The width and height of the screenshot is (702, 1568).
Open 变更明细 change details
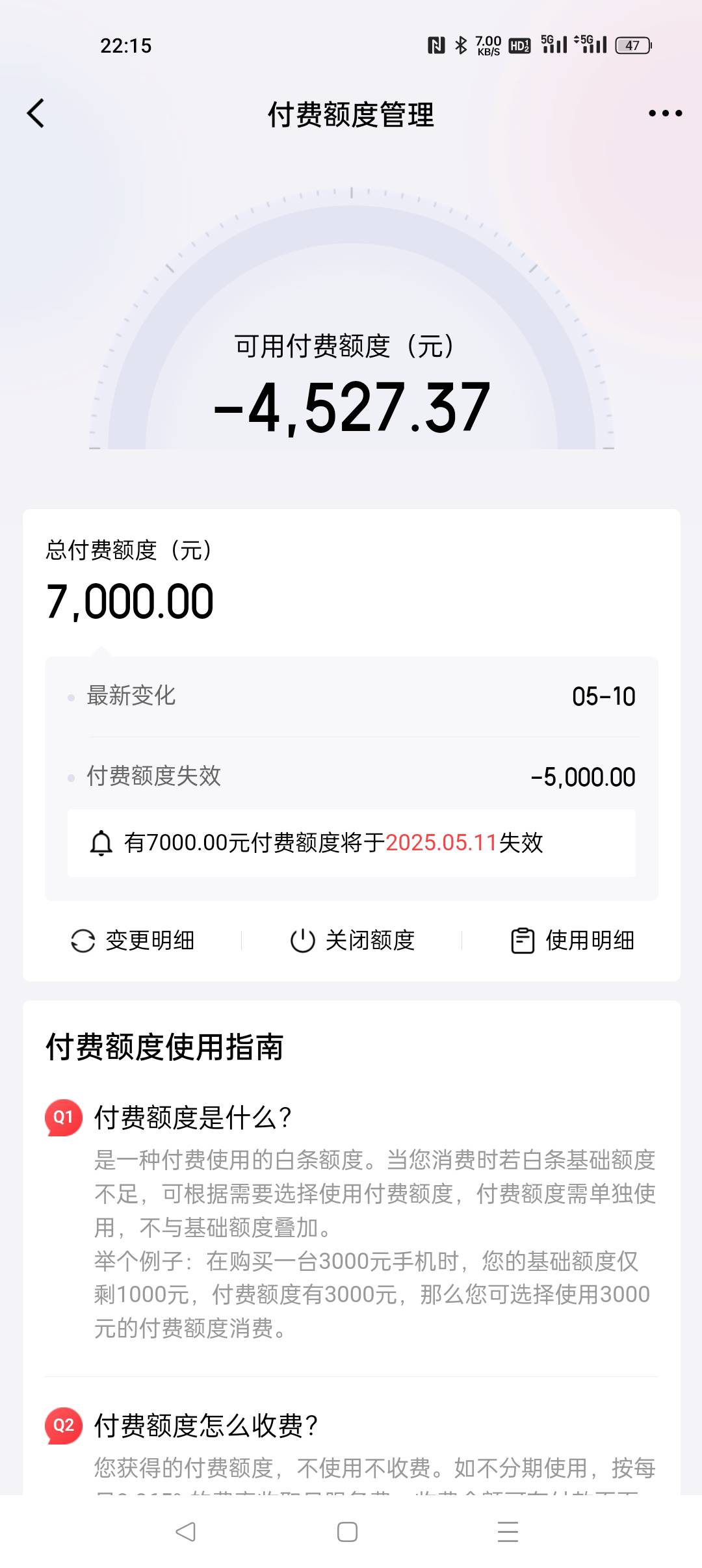(x=133, y=941)
